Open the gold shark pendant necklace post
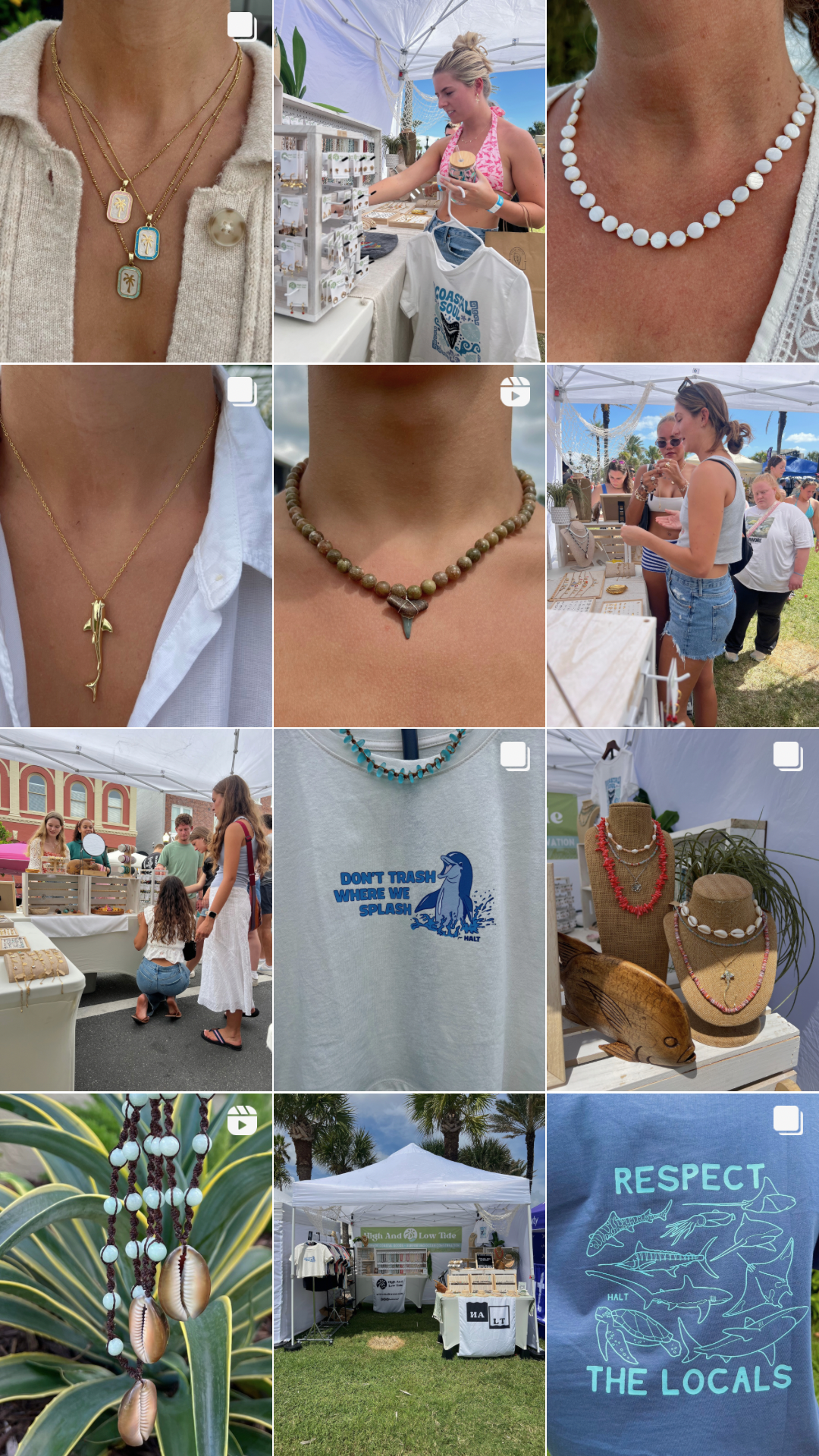819x1456 pixels. (136, 545)
